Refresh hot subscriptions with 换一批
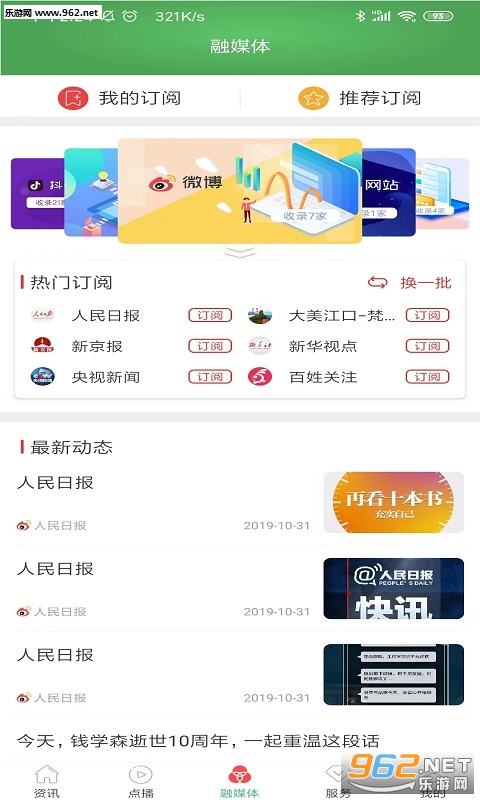Image resolution: width=480 pixels, height=800 pixels. 410,283
